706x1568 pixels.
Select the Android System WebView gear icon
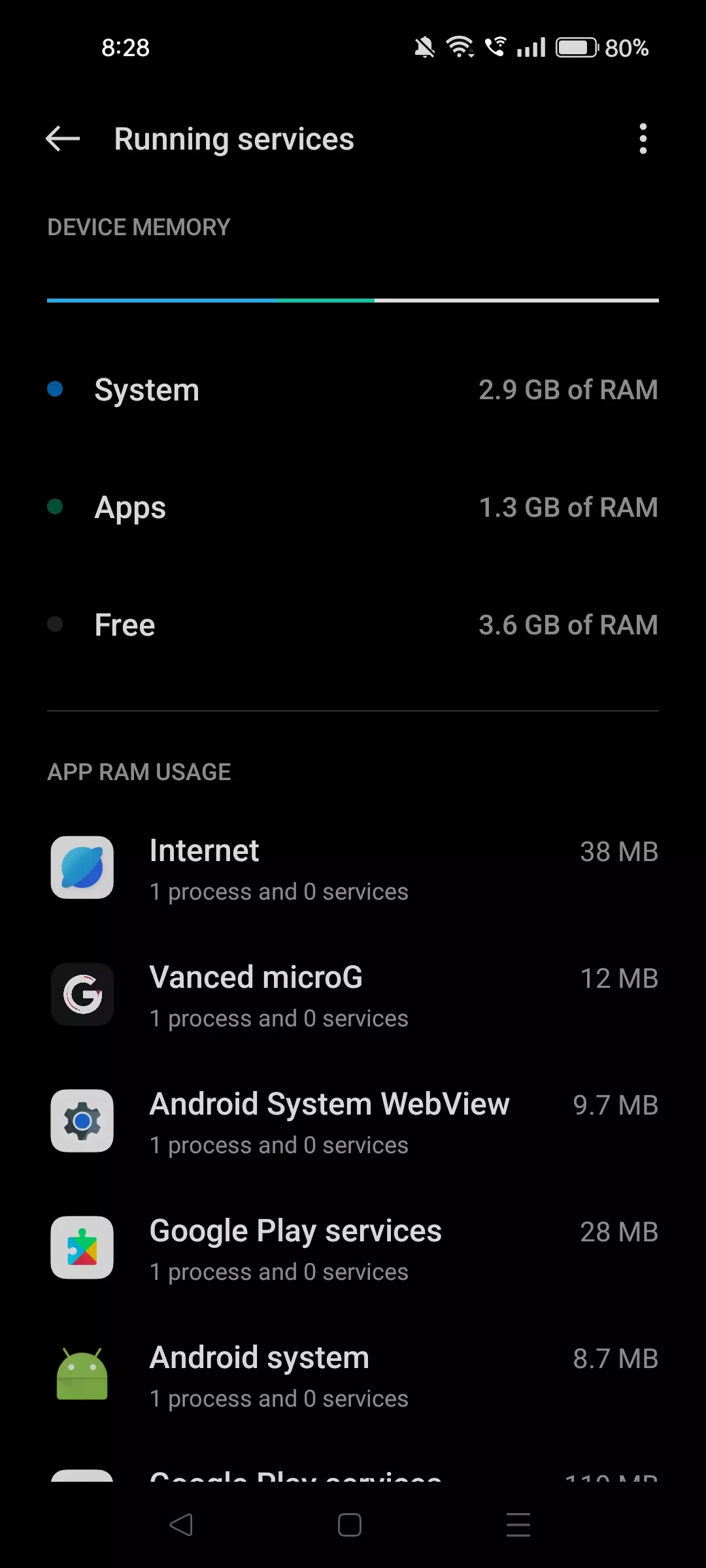(x=81, y=1121)
